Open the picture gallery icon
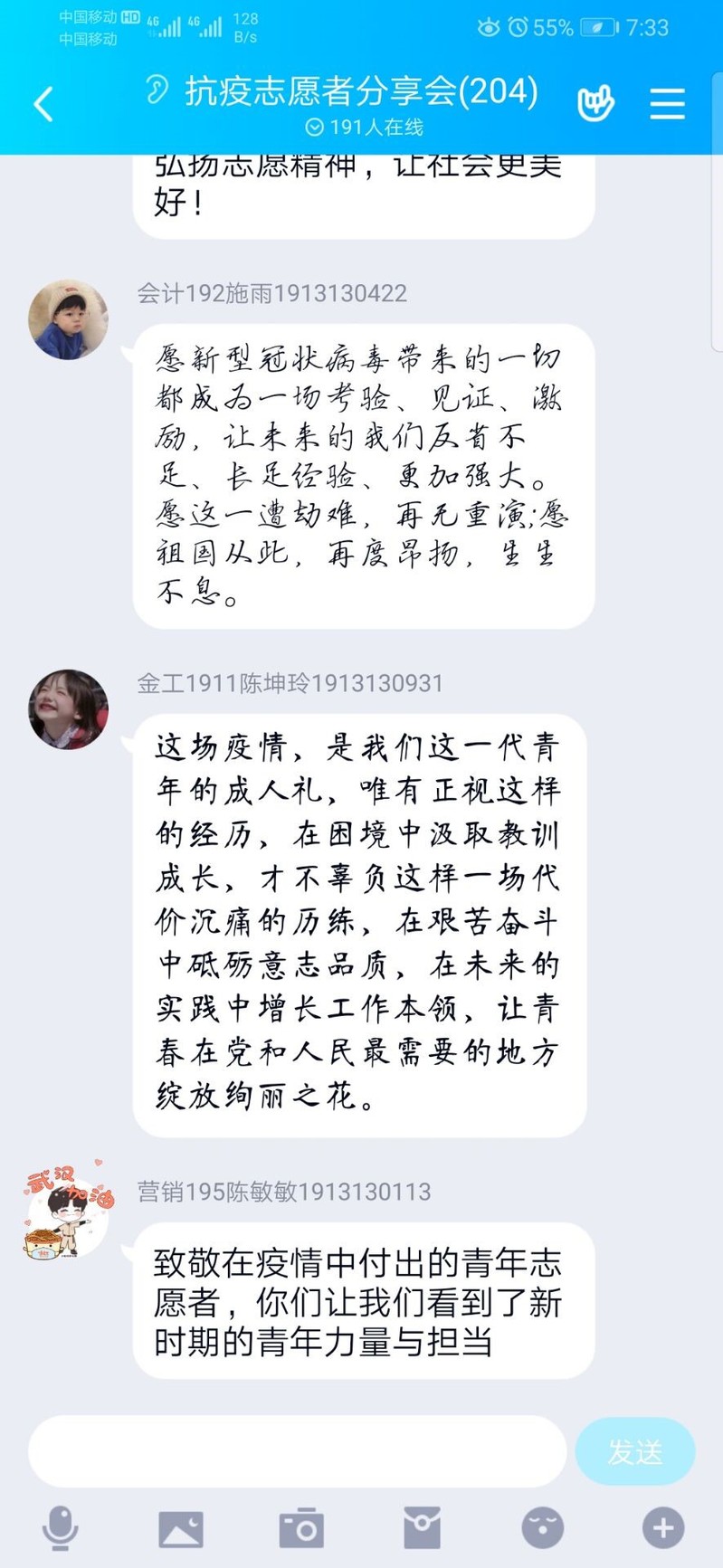Viewport: 723px width, 1568px height. 181,1529
